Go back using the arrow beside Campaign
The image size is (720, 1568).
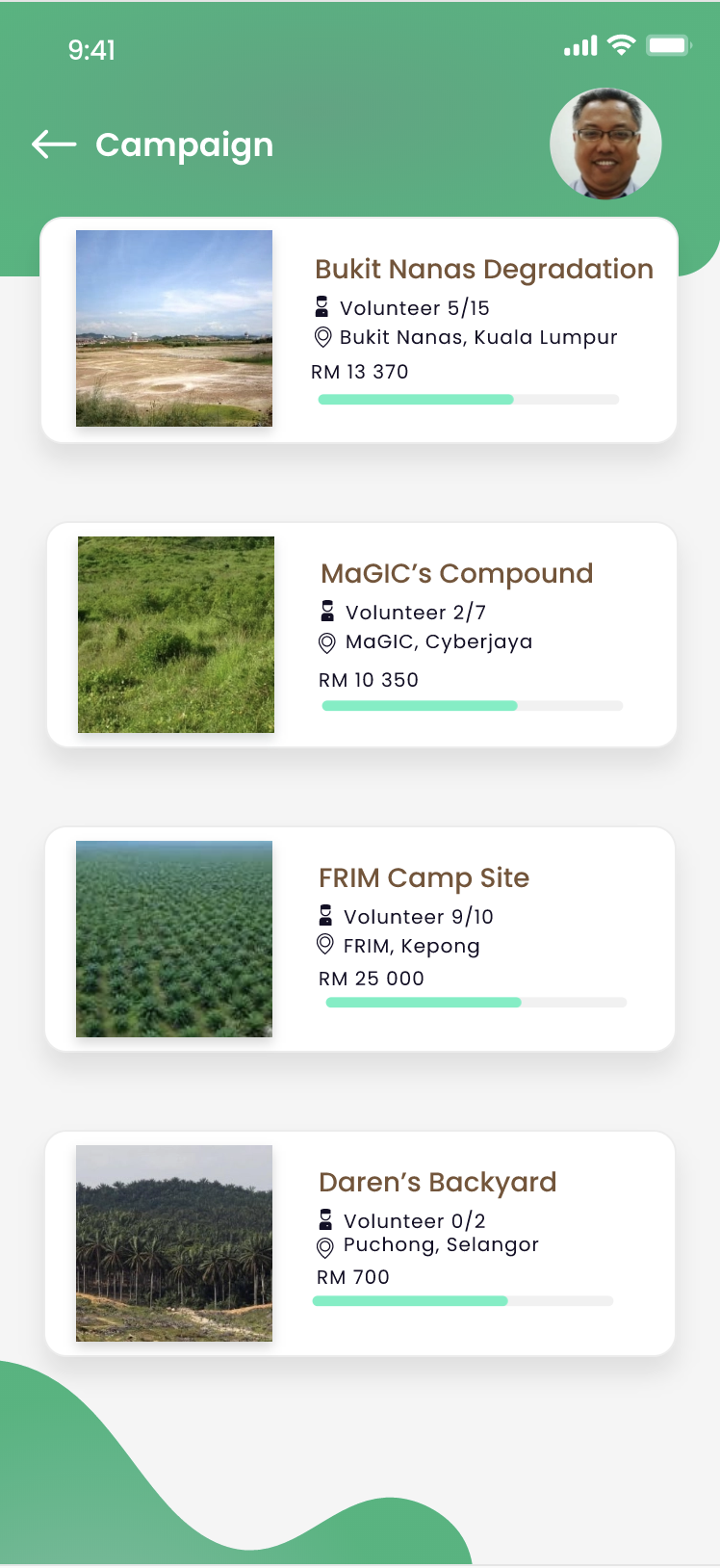point(54,144)
